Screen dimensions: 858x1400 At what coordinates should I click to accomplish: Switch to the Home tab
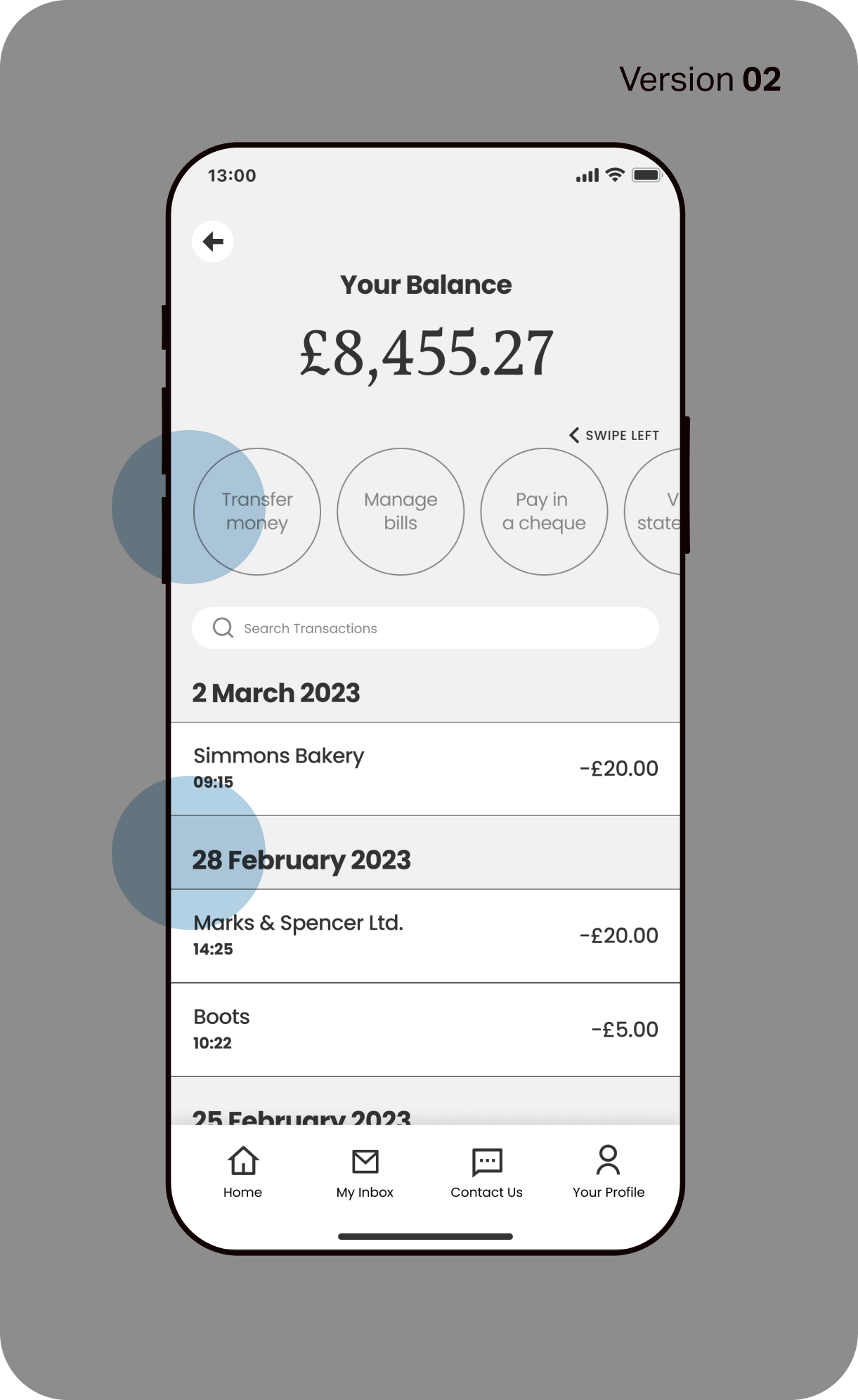pyautogui.click(x=242, y=1172)
